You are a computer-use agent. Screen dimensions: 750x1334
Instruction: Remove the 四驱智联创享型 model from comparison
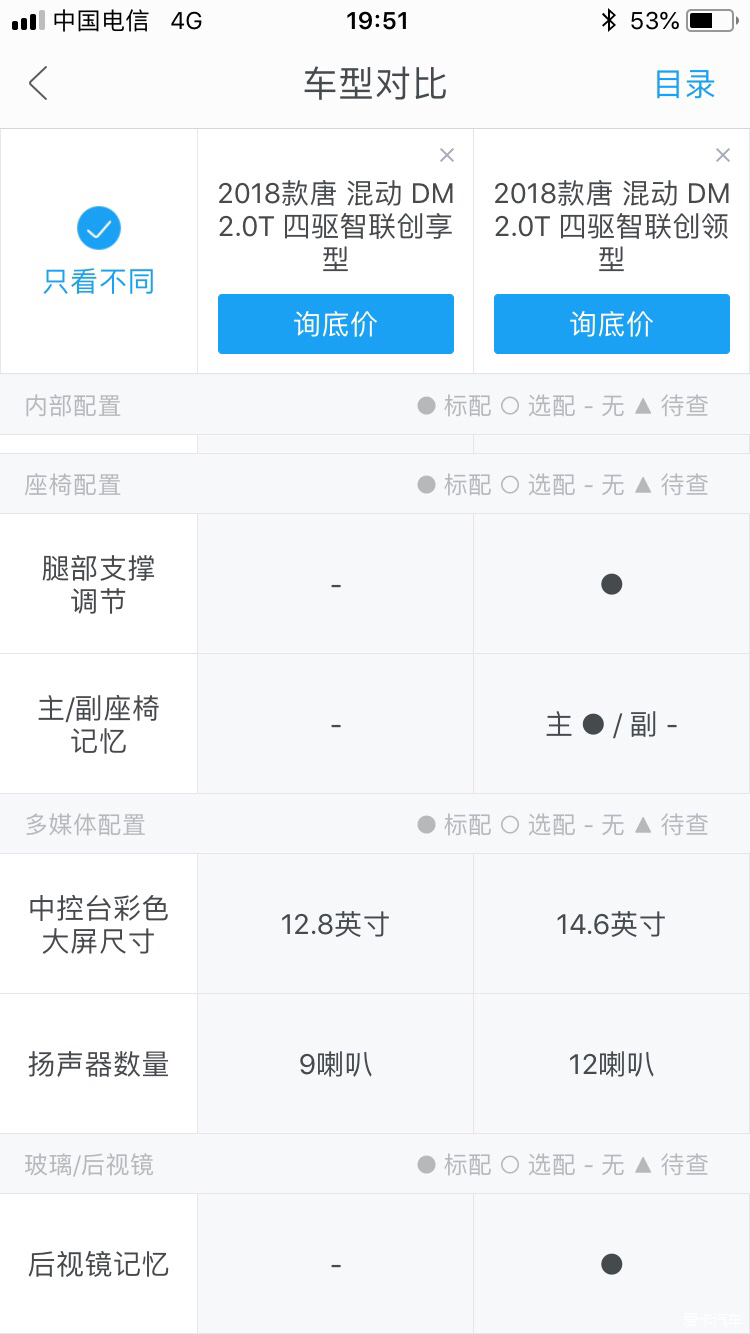coord(447,155)
